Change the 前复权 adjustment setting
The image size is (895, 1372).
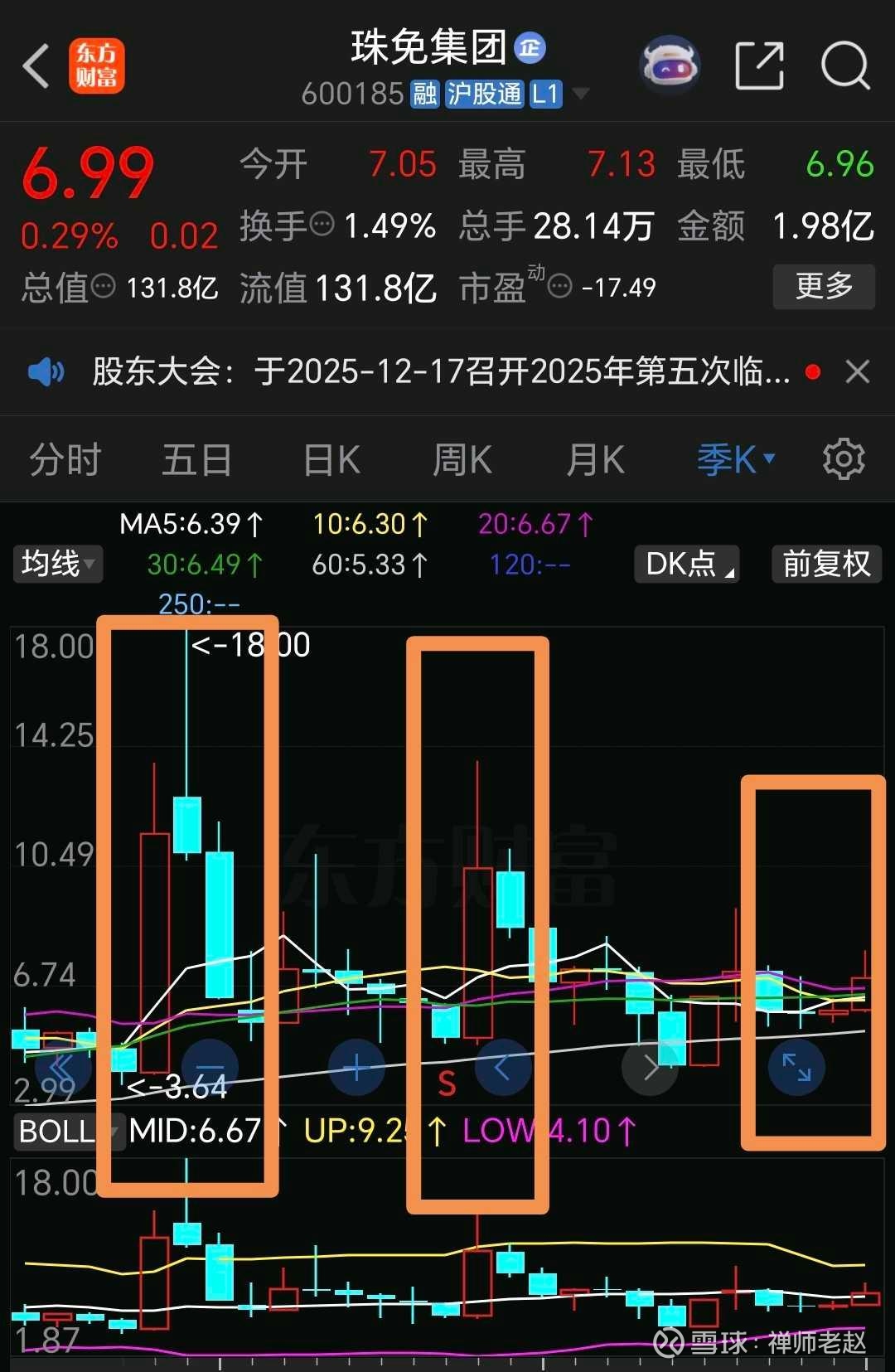tap(826, 565)
